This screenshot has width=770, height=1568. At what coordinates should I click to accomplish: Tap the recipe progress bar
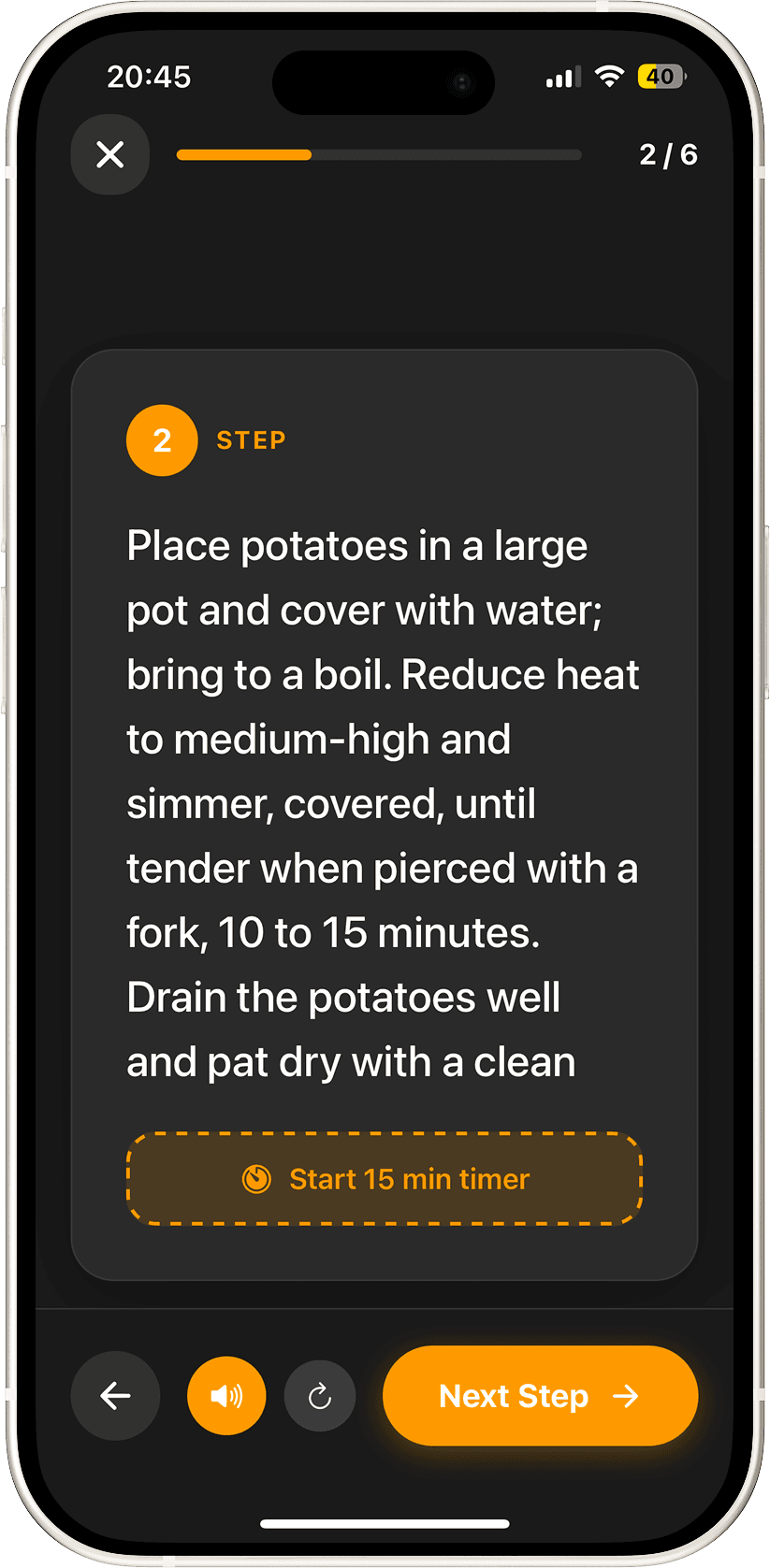tap(379, 154)
